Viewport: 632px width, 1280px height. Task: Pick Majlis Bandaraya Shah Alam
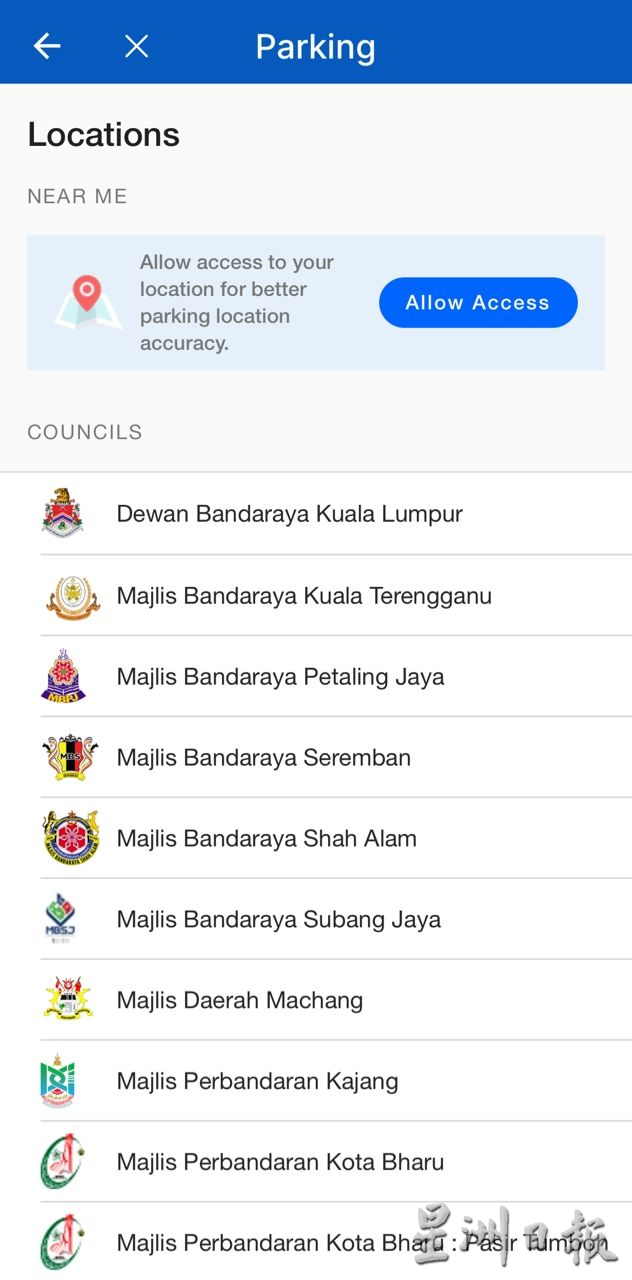[266, 839]
